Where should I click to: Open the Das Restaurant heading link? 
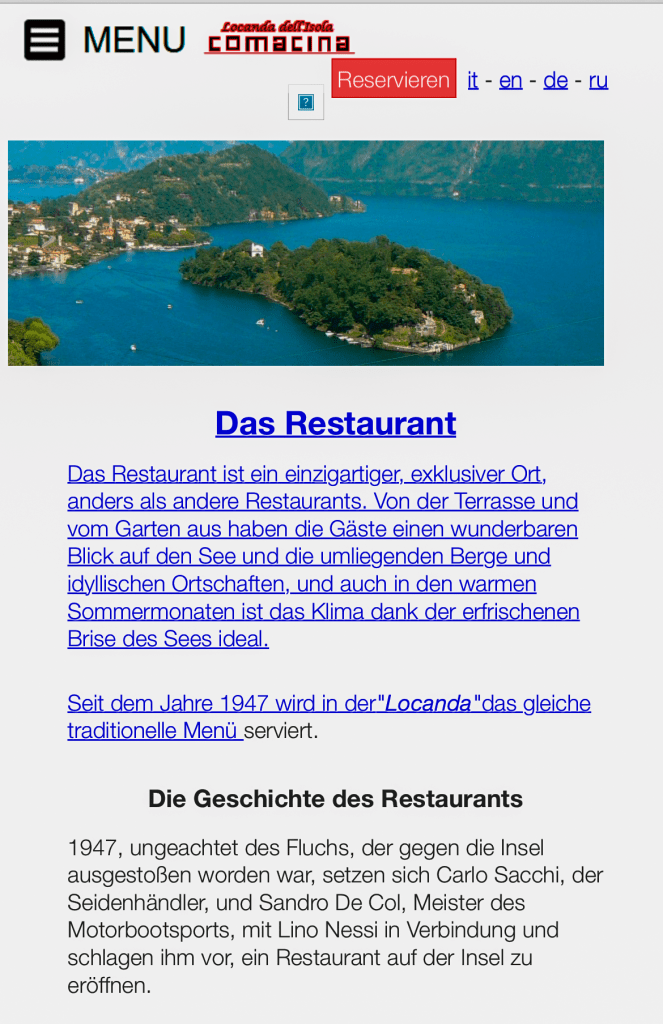tap(335, 423)
